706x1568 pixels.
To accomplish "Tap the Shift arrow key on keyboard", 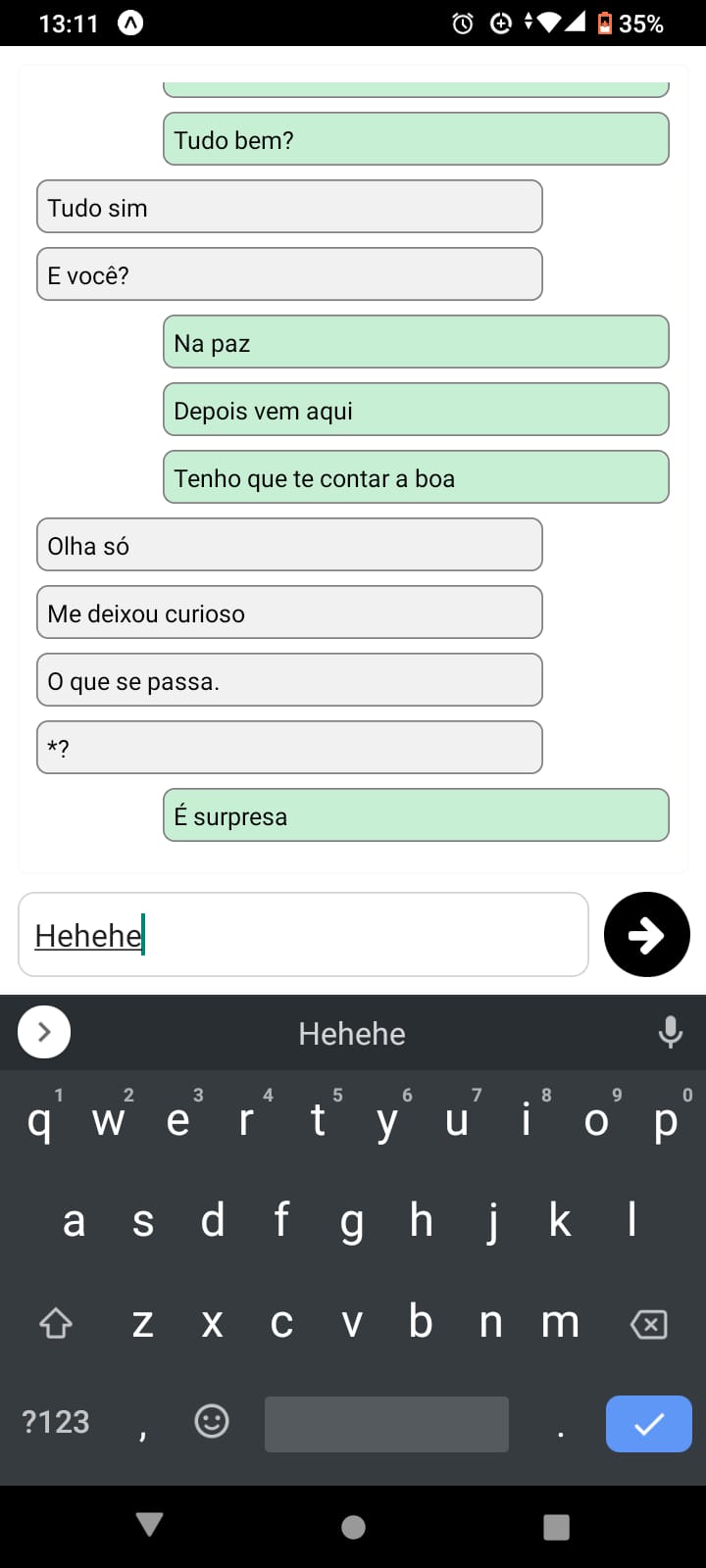I will (x=56, y=1323).
